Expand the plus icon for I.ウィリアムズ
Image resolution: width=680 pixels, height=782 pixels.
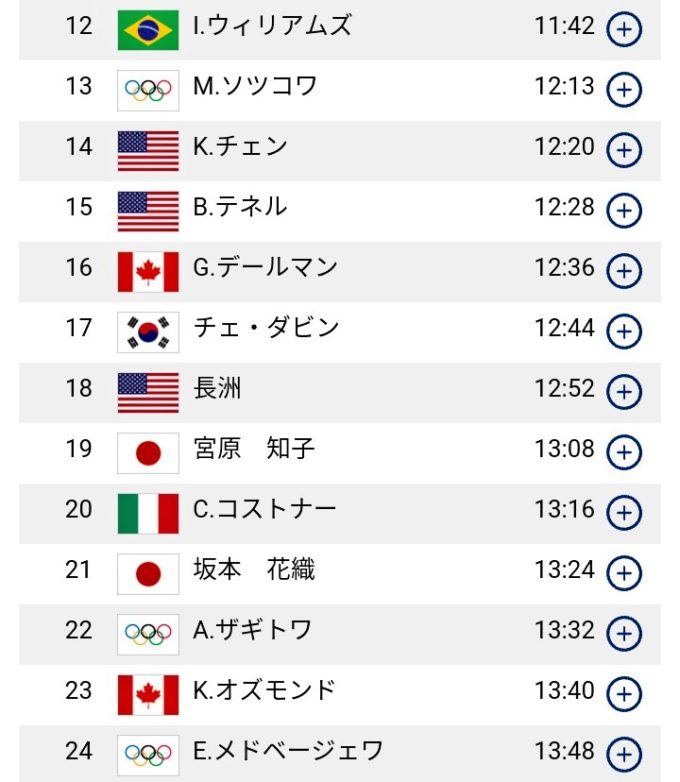[x=624, y=30]
